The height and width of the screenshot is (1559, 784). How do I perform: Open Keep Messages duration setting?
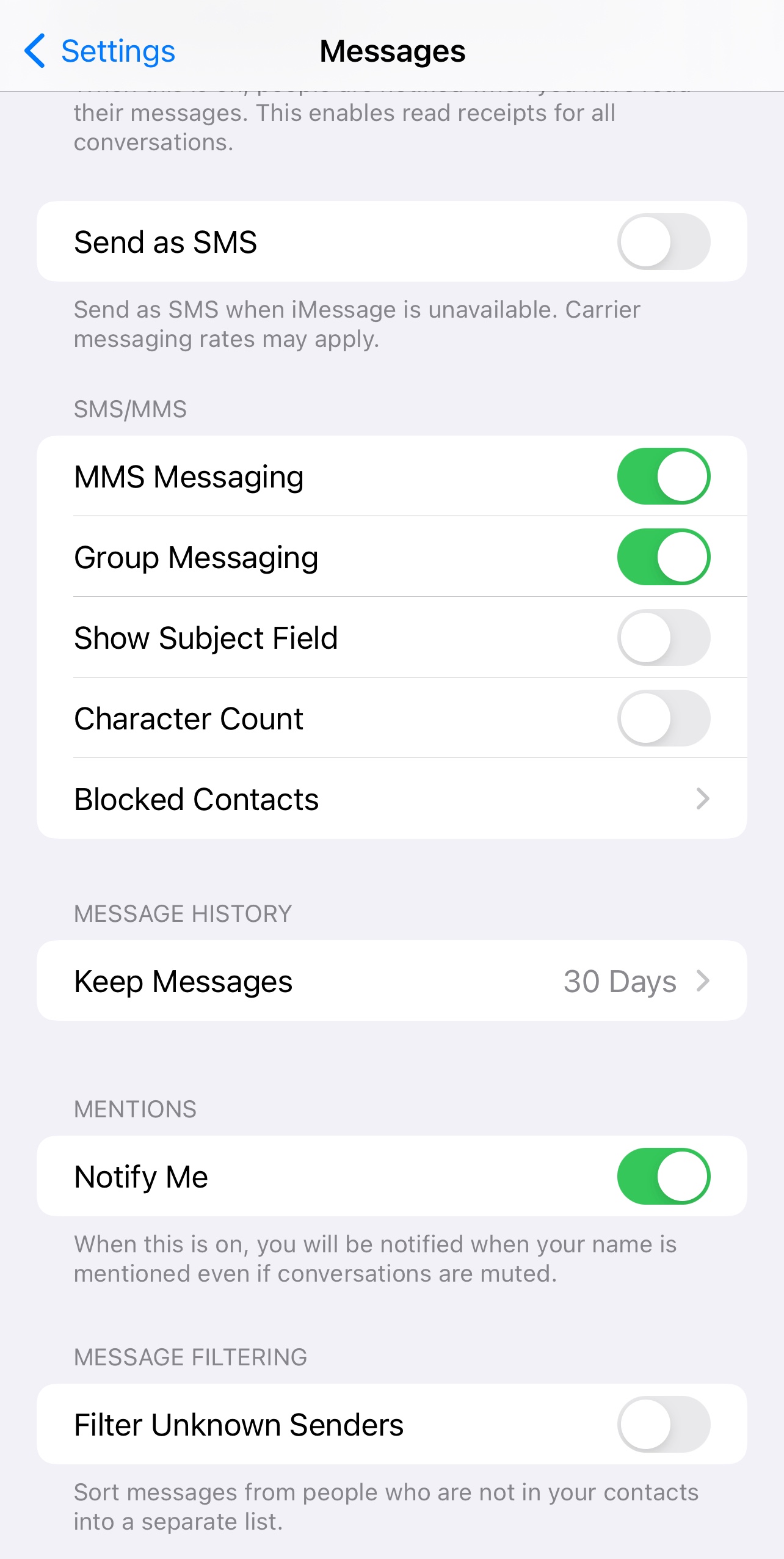coord(391,981)
